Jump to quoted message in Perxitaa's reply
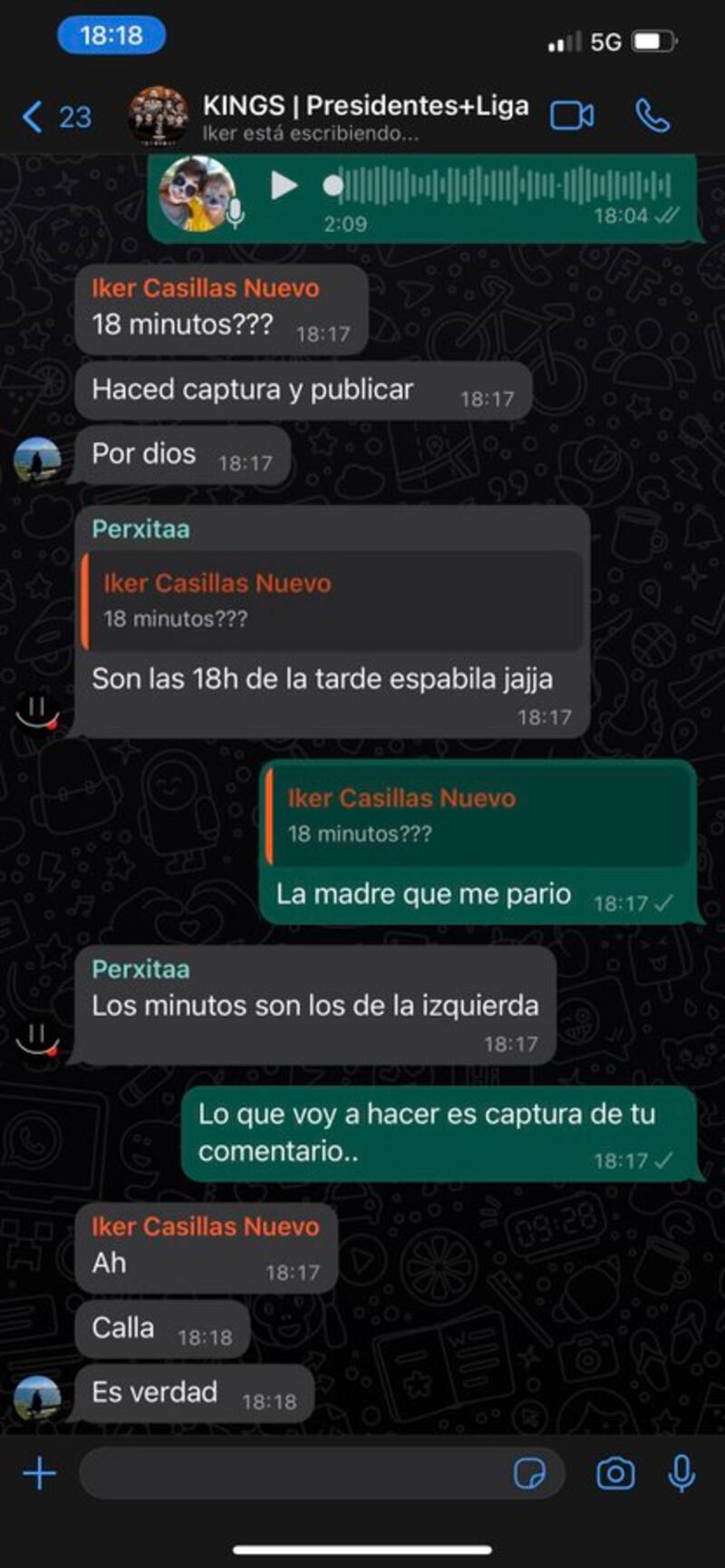725x1568 pixels. point(332,600)
